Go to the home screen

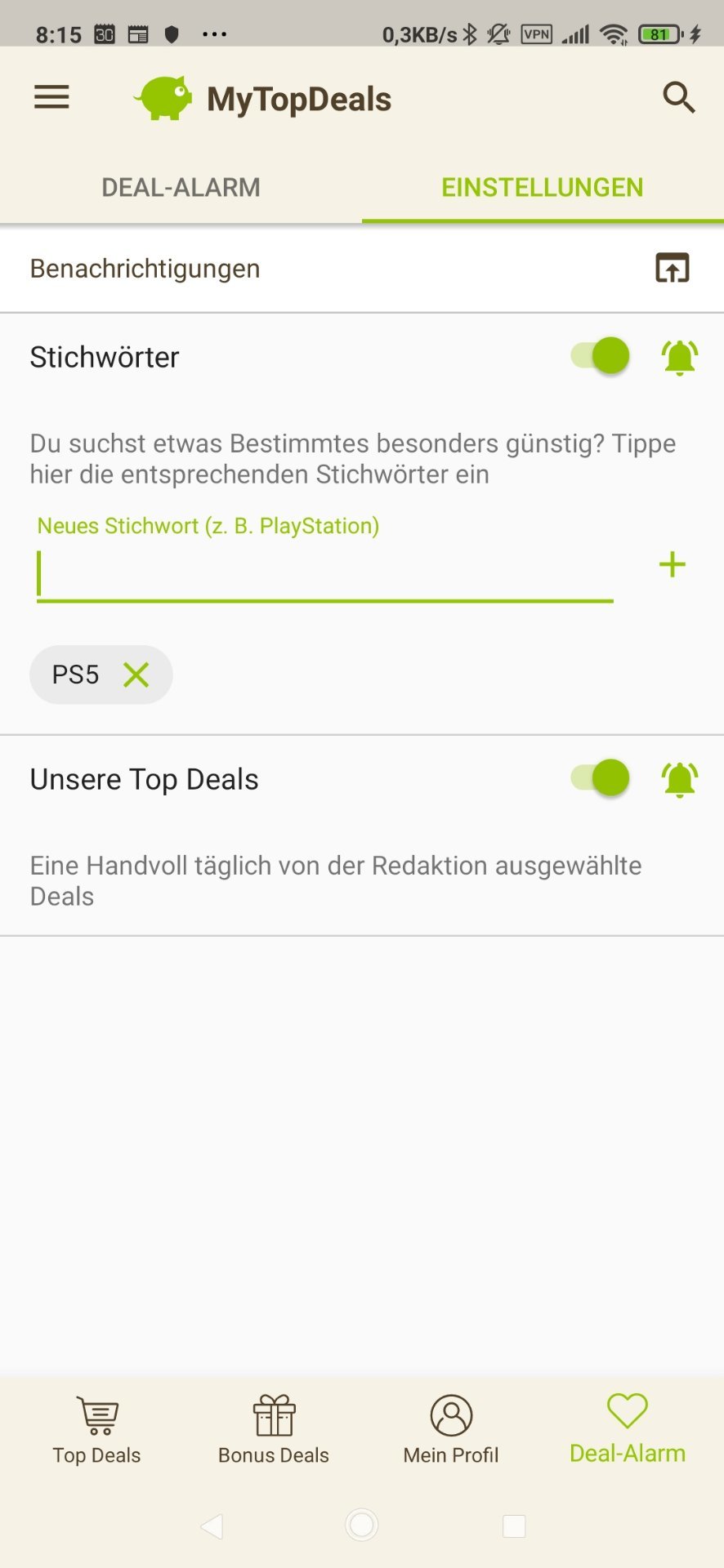tap(362, 1525)
